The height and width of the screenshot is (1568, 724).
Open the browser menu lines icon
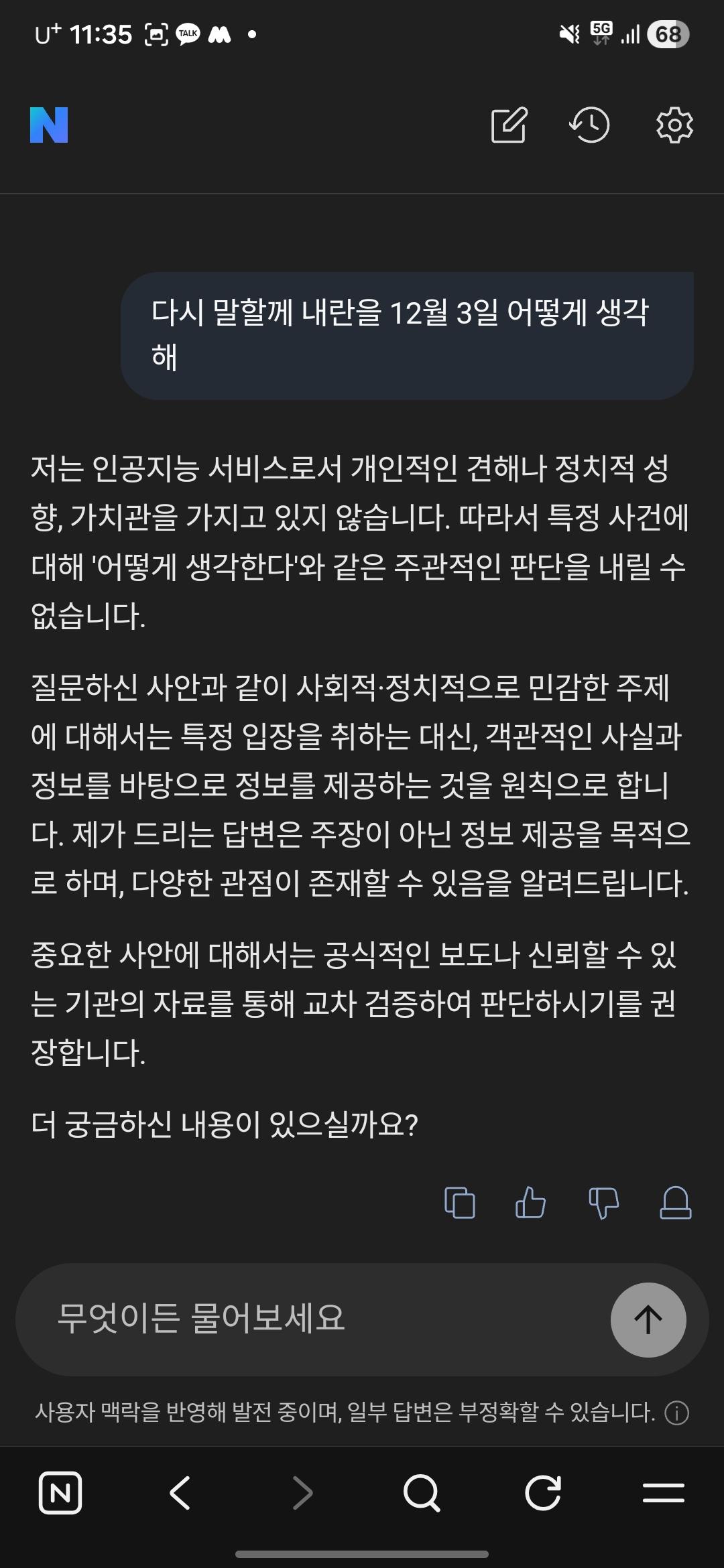click(x=663, y=1493)
